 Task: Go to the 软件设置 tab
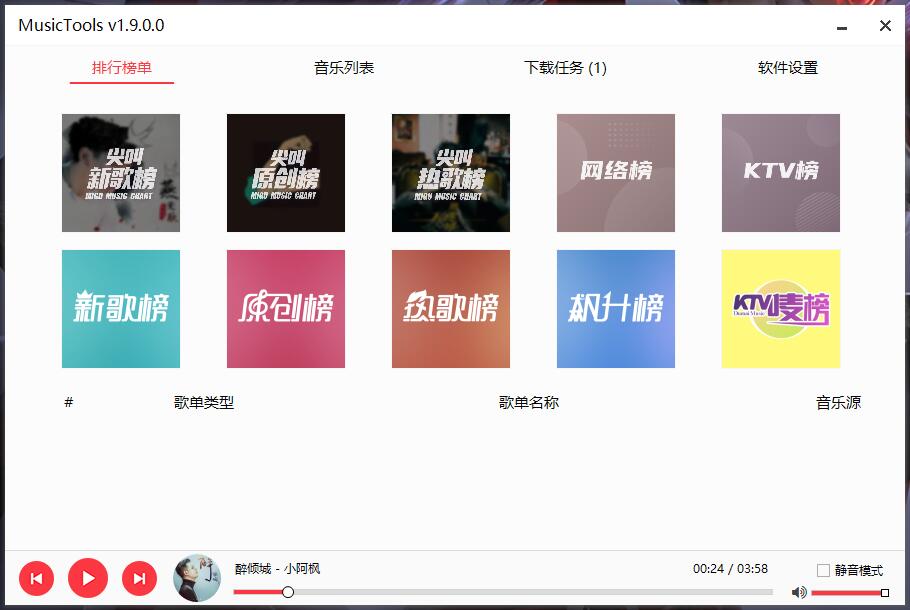pyautogui.click(x=787, y=68)
